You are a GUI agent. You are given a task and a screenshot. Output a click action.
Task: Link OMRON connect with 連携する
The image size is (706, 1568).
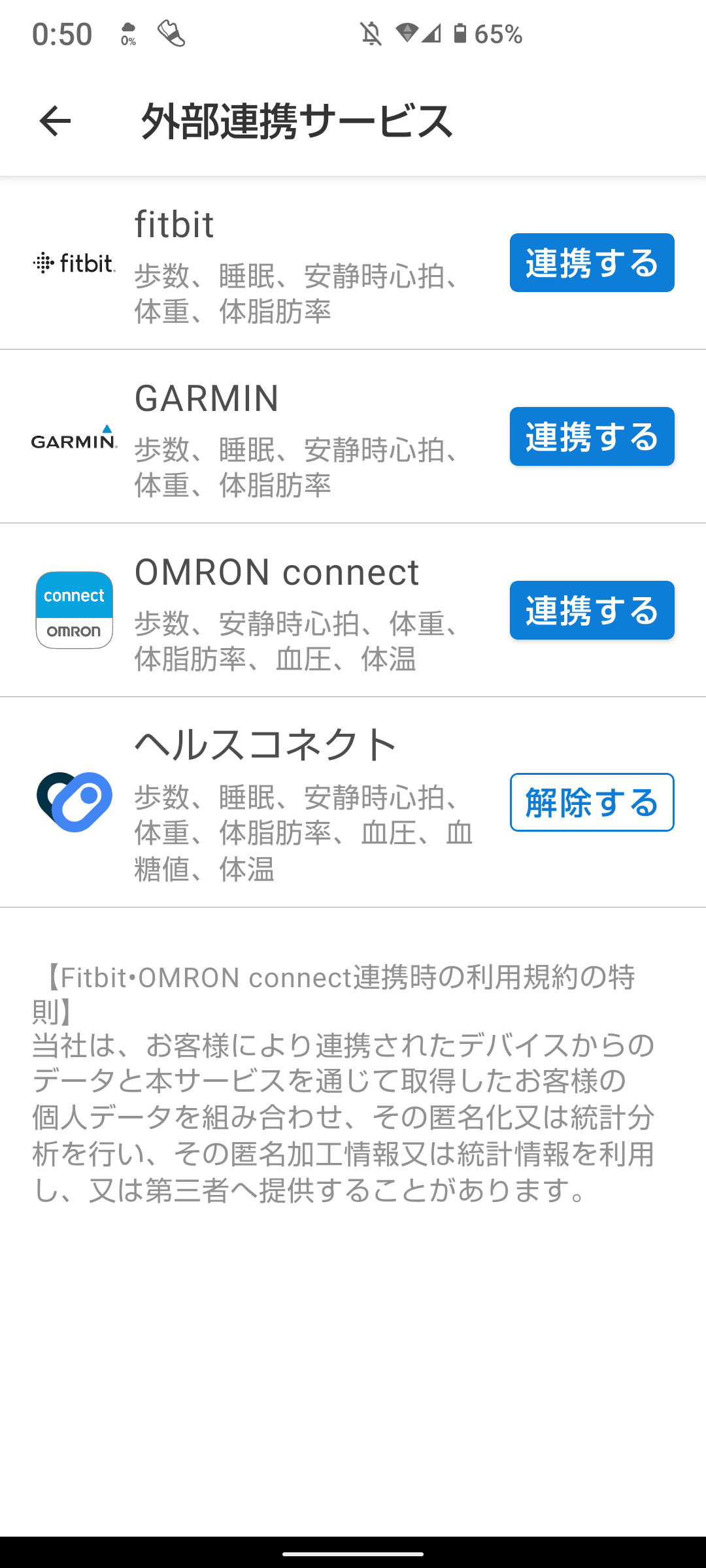coord(592,610)
